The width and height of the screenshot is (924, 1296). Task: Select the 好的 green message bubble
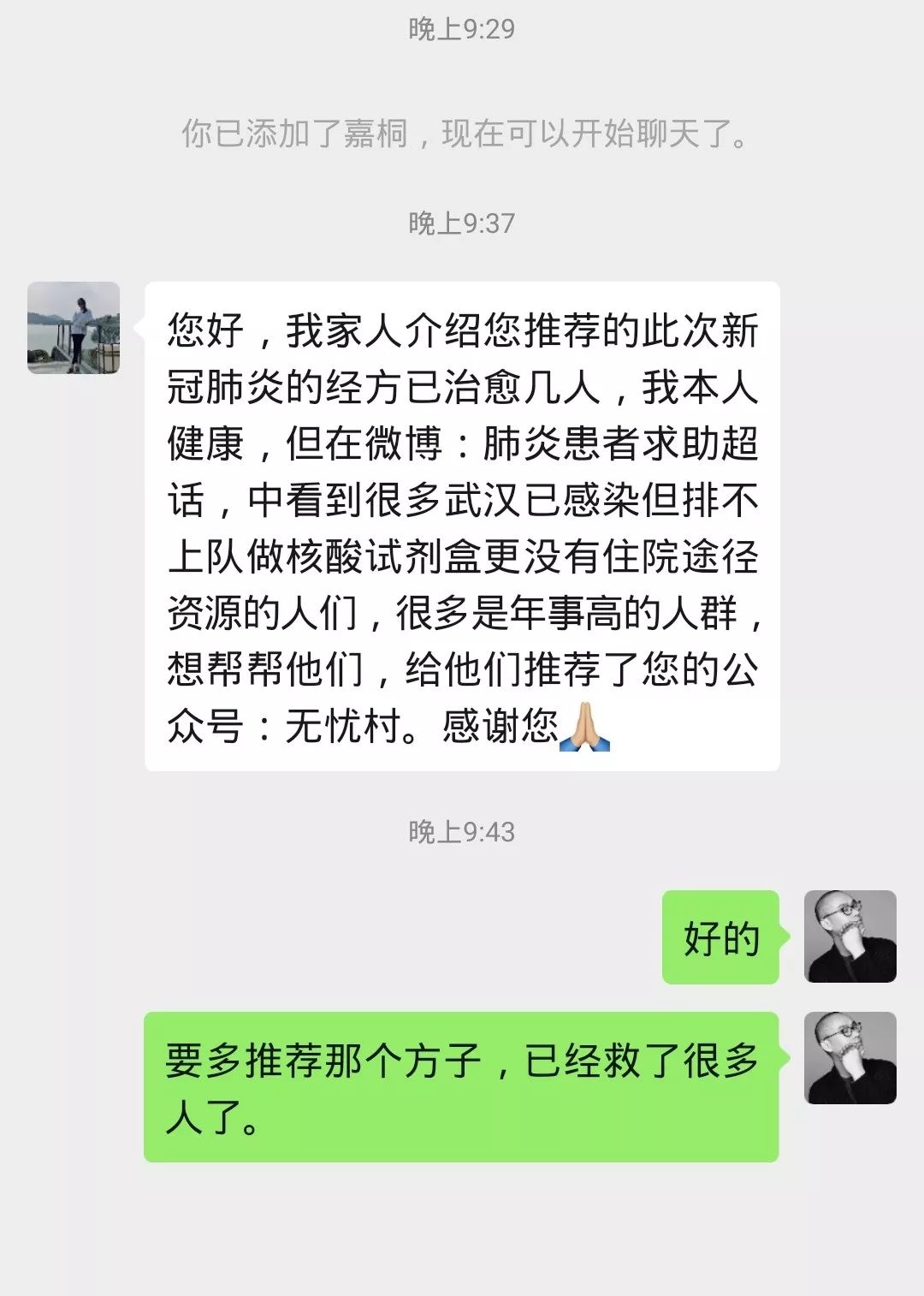[x=722, y=937]
